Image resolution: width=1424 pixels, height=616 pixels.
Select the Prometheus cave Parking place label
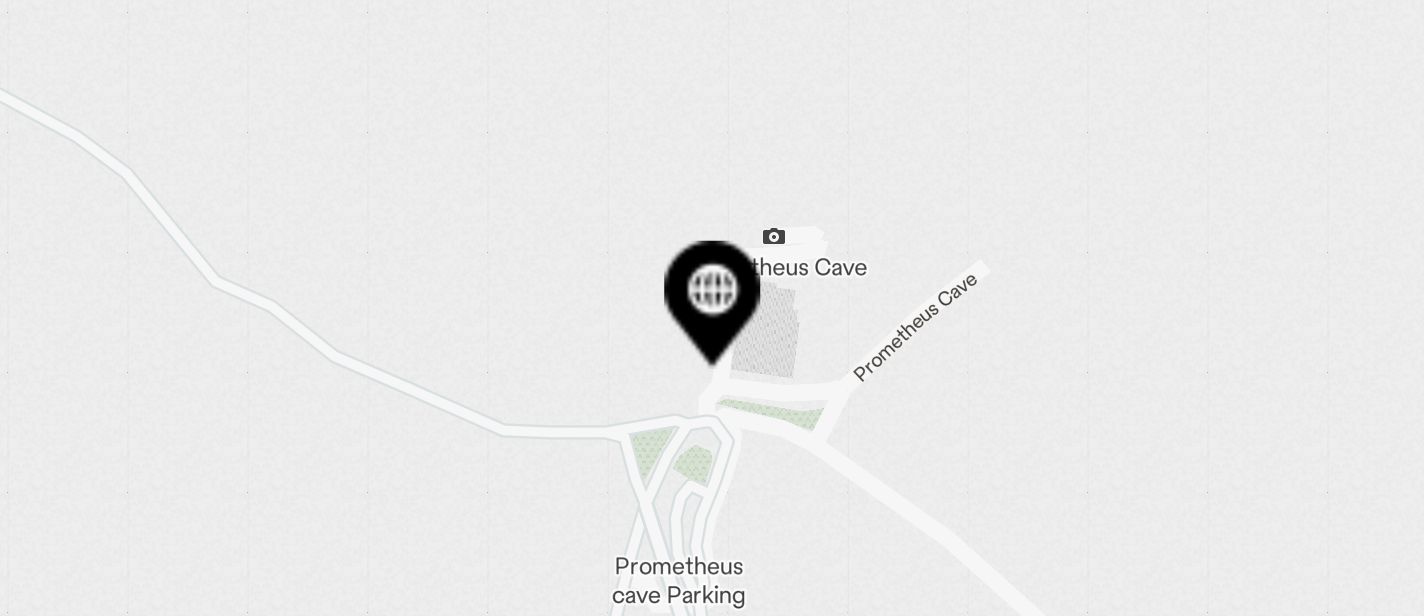pyautogui.click(x=679, y=581)
